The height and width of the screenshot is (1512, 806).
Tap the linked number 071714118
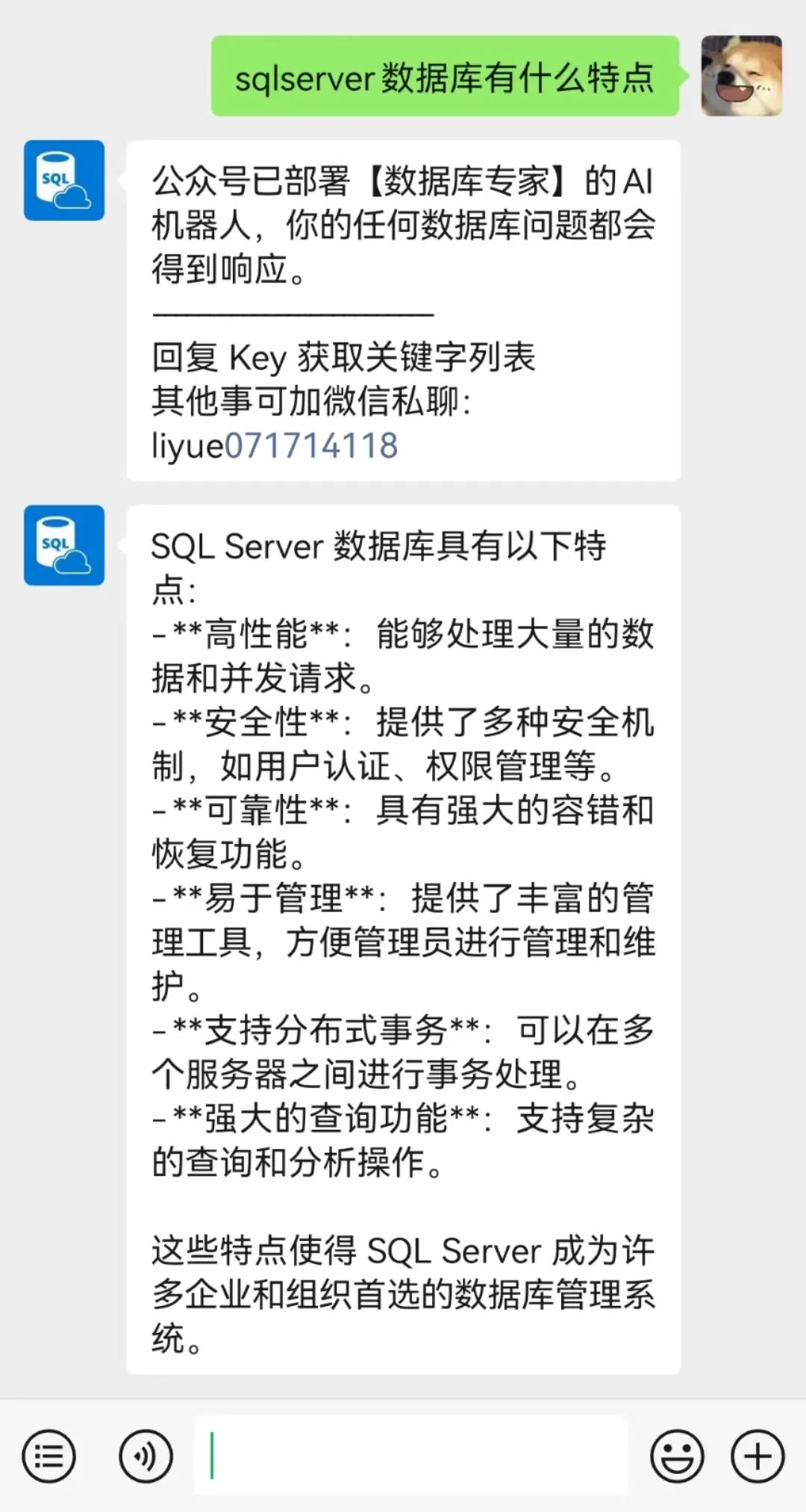point(311,446)
